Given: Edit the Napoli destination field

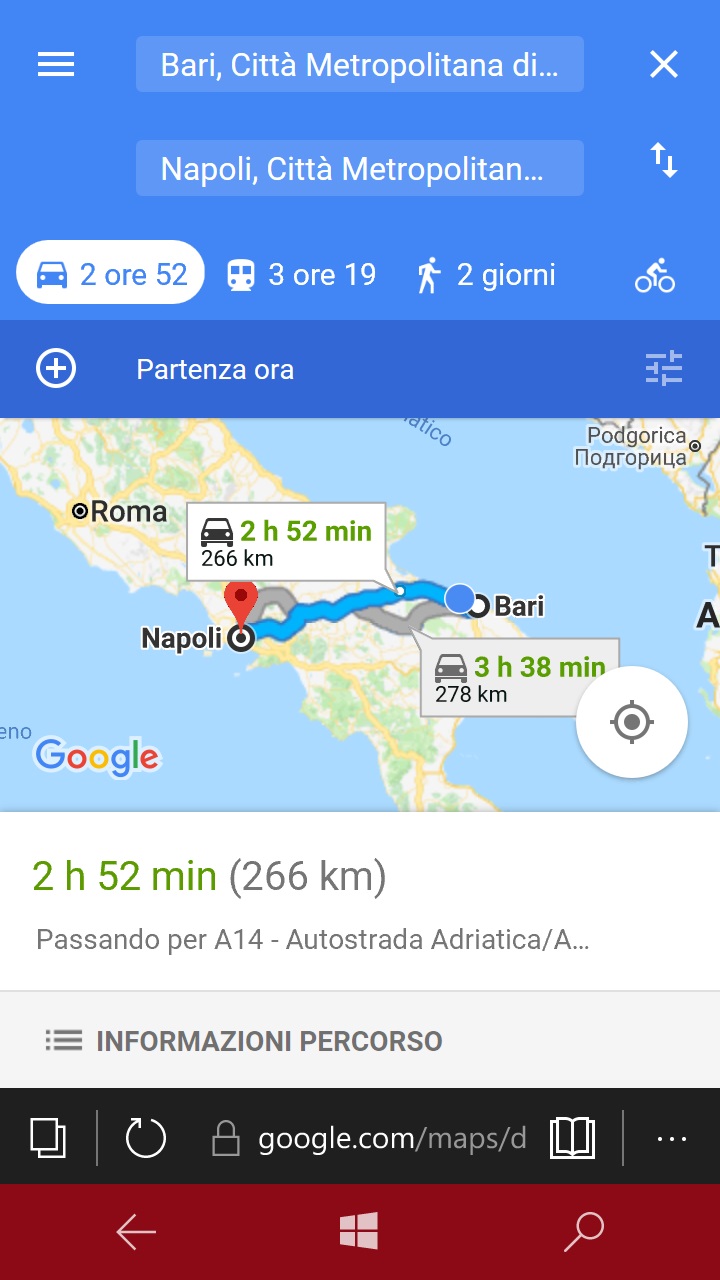Looking at the screenshot, I should click(x=360, y=168).
